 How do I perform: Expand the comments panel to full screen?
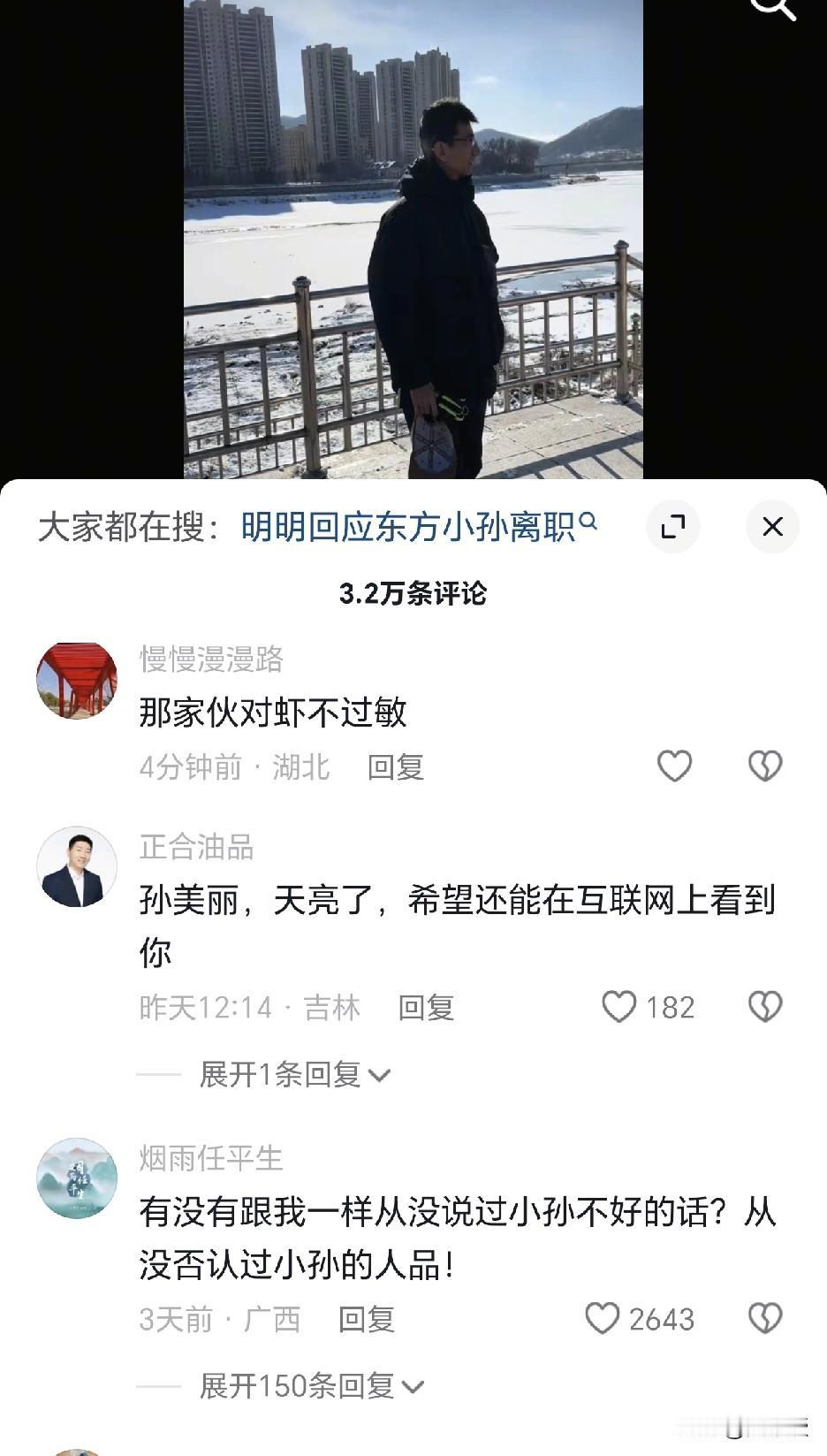point(674,526)
